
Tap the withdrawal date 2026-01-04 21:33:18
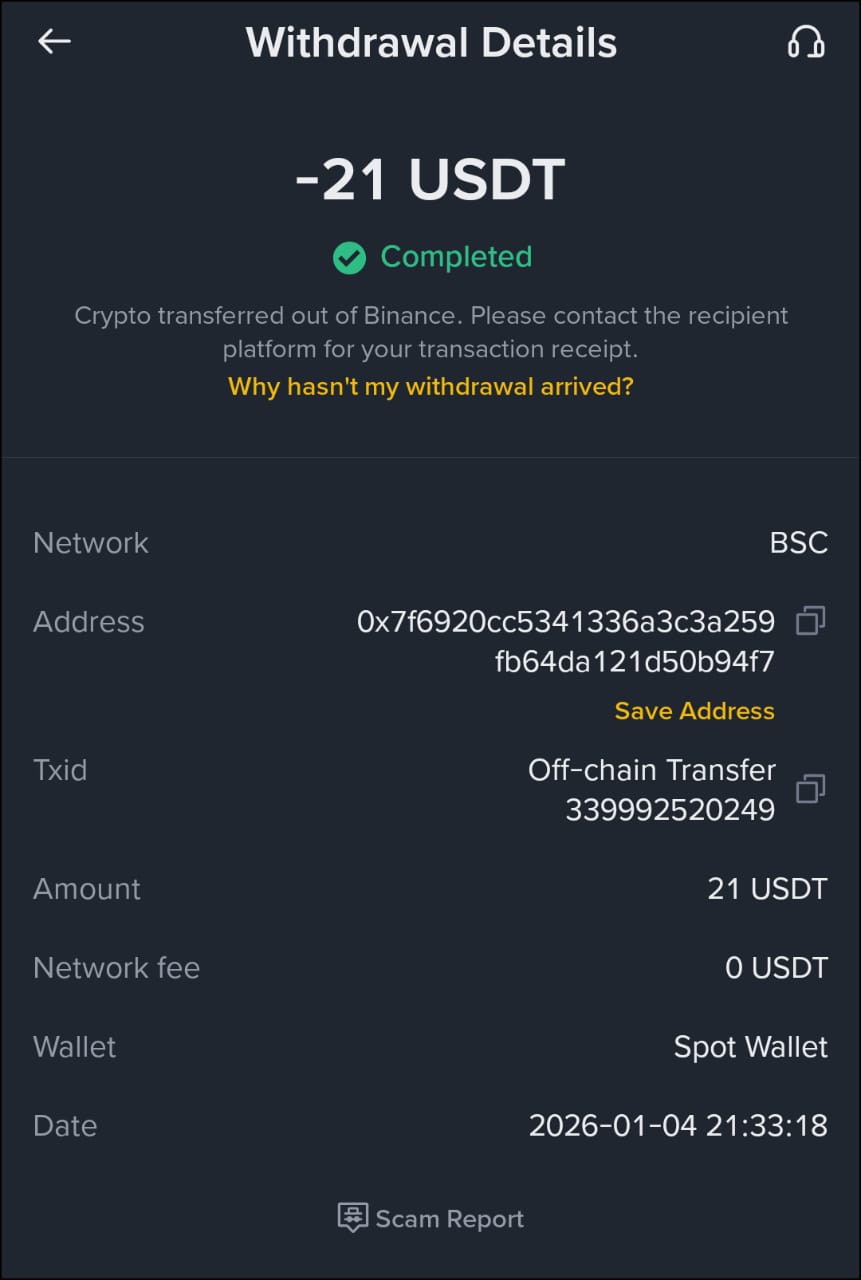pos(678,1124)
